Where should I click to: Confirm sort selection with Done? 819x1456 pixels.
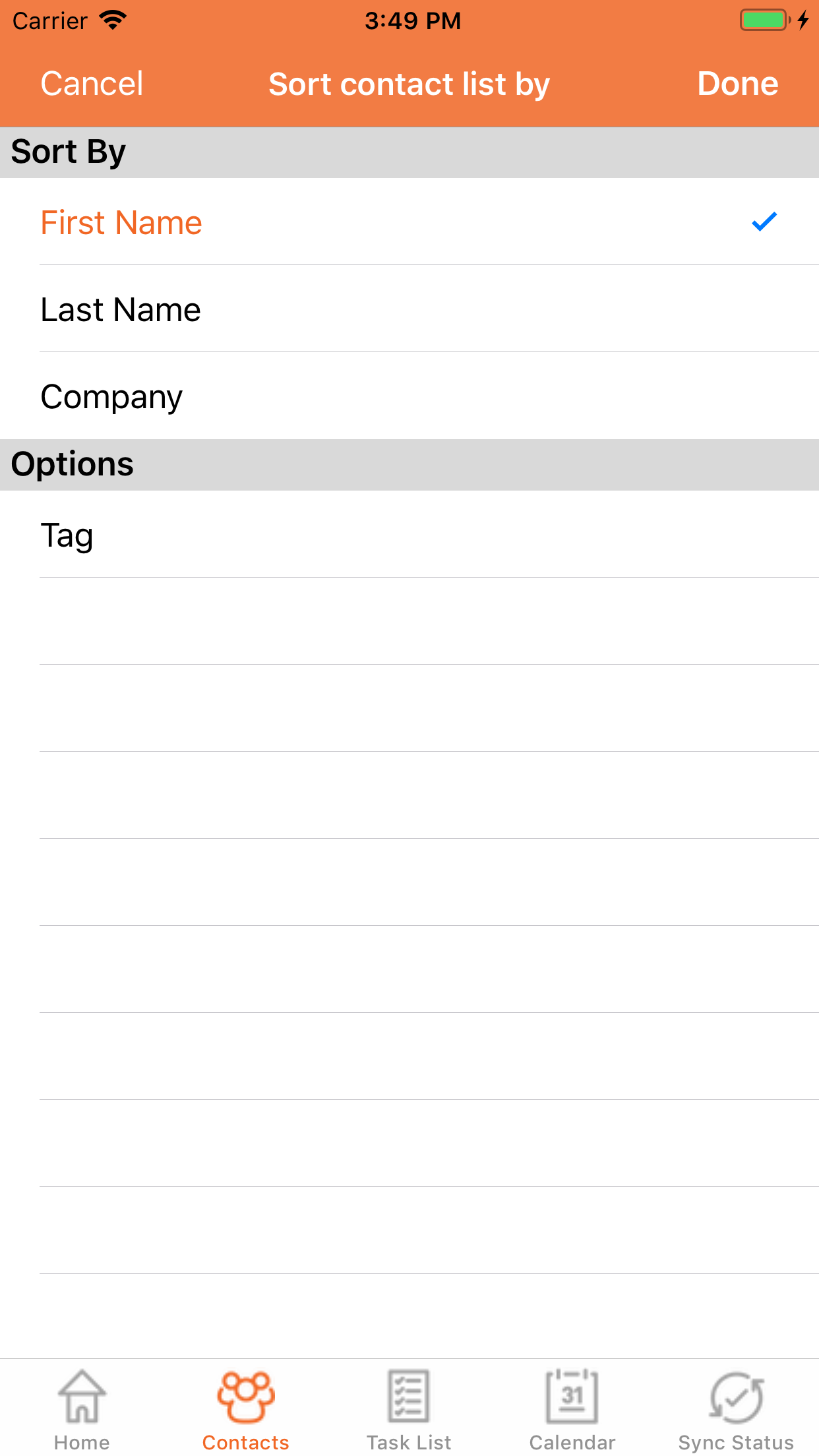pos(738,84)
